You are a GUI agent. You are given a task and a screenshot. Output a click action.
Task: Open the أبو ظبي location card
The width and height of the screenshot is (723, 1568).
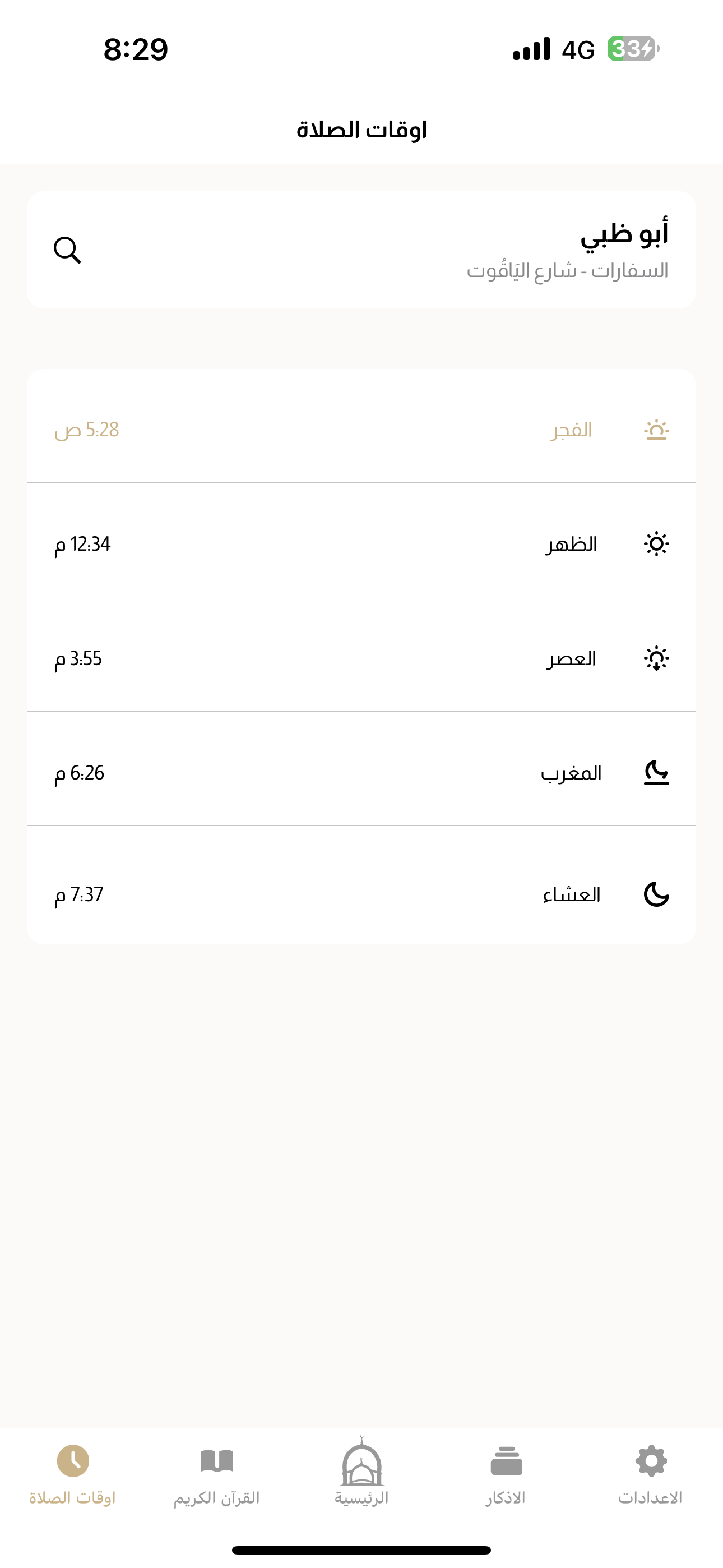point(361,250)
